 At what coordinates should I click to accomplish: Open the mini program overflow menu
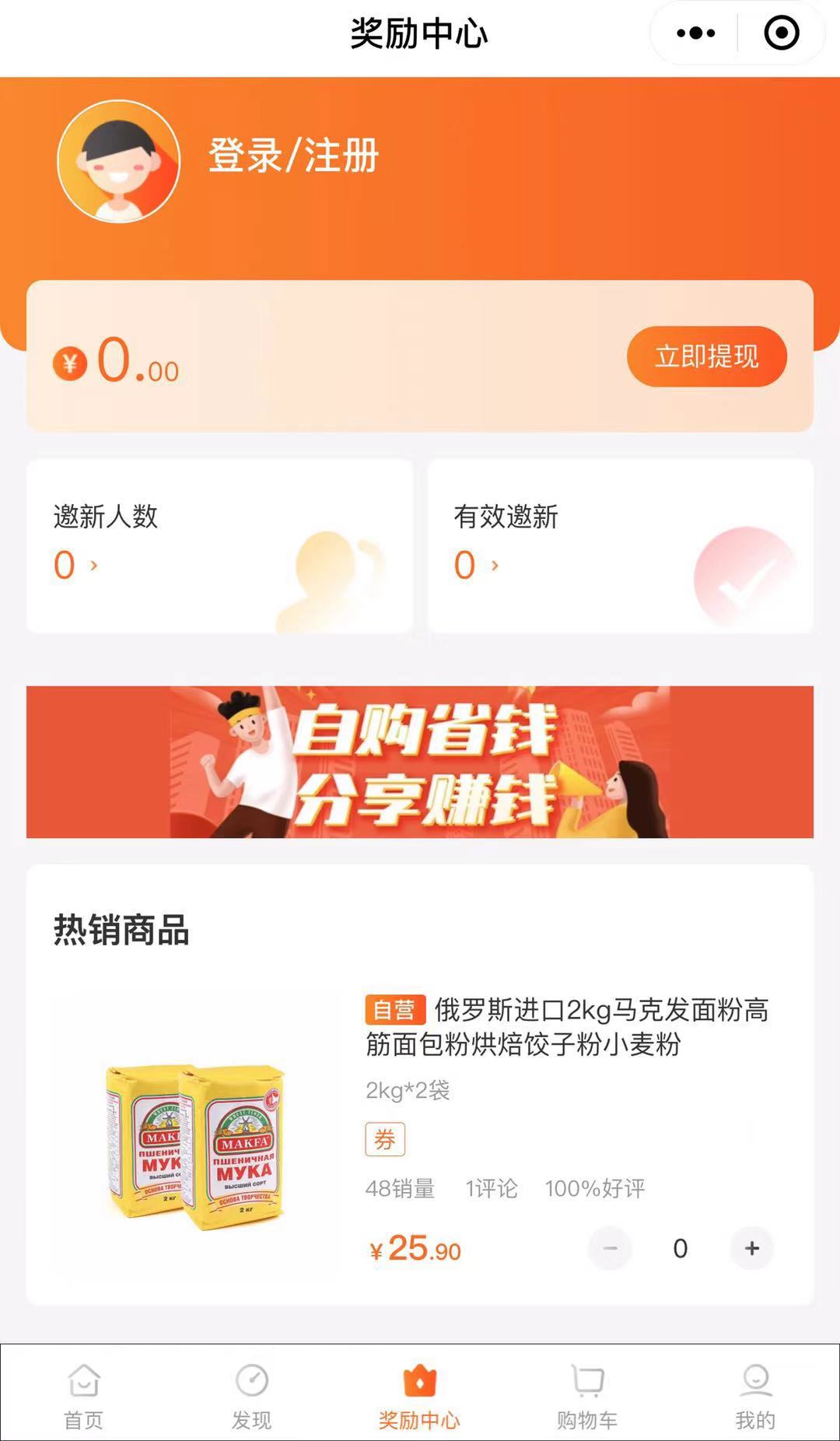click(695, 33)
